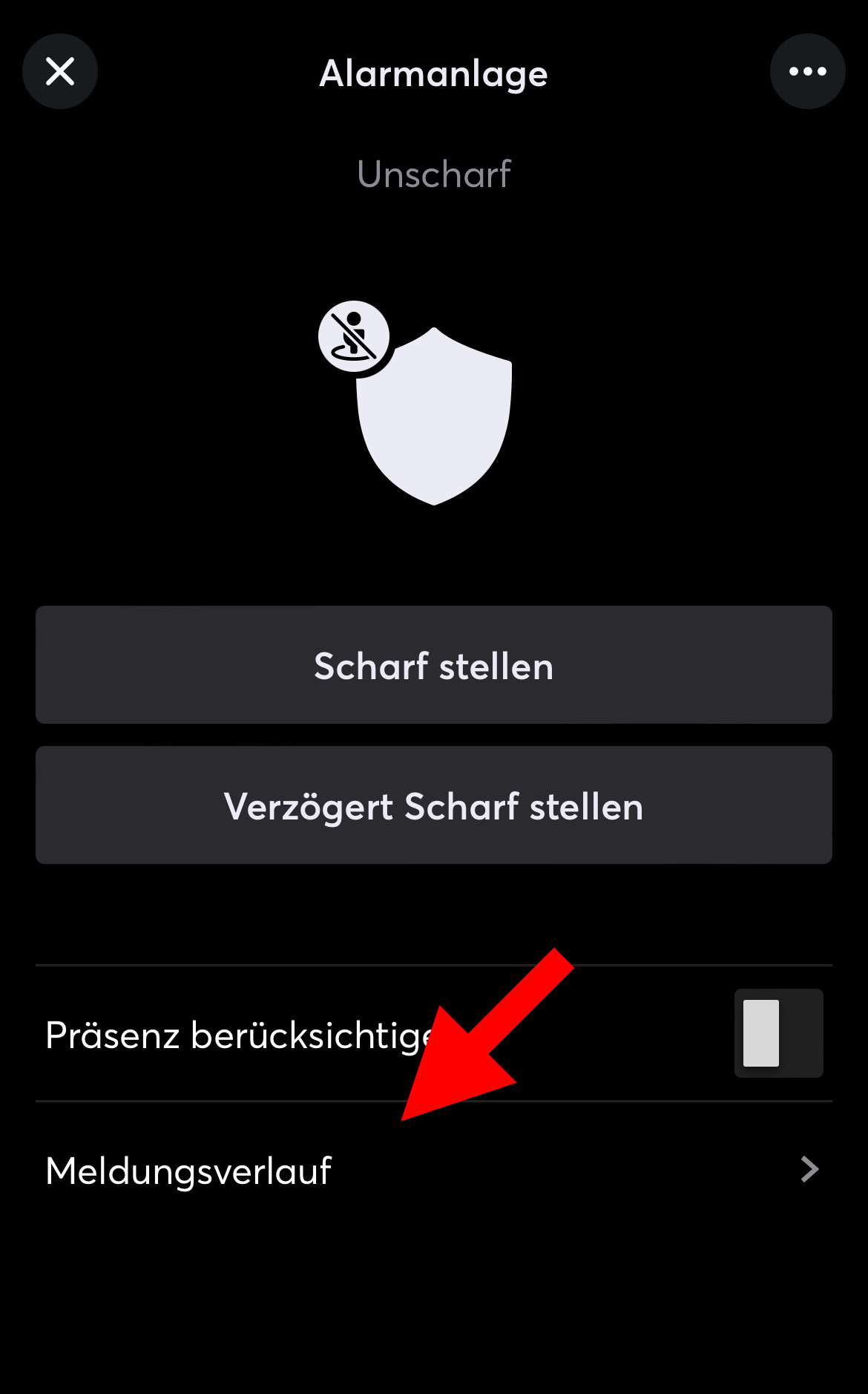The height and width of the screenshot is (1394, 868).
Task: Tap the Scharf stellen button
Action: (x=433, y=665)
